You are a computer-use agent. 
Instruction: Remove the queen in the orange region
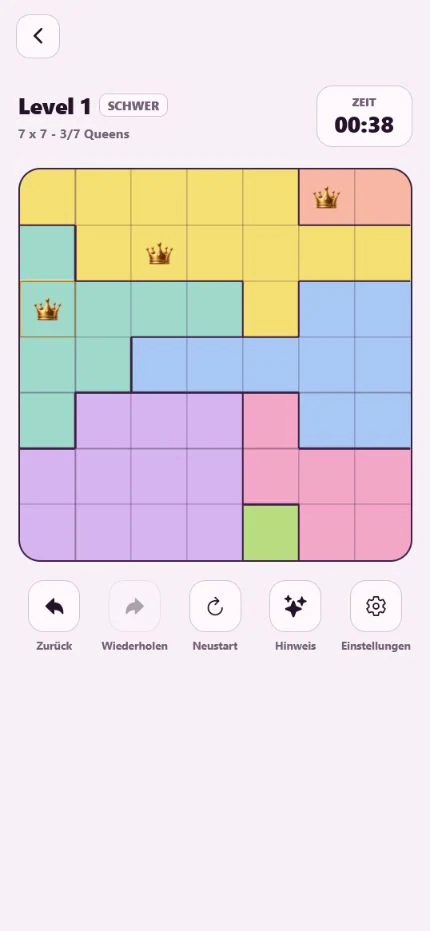[327, 198]
